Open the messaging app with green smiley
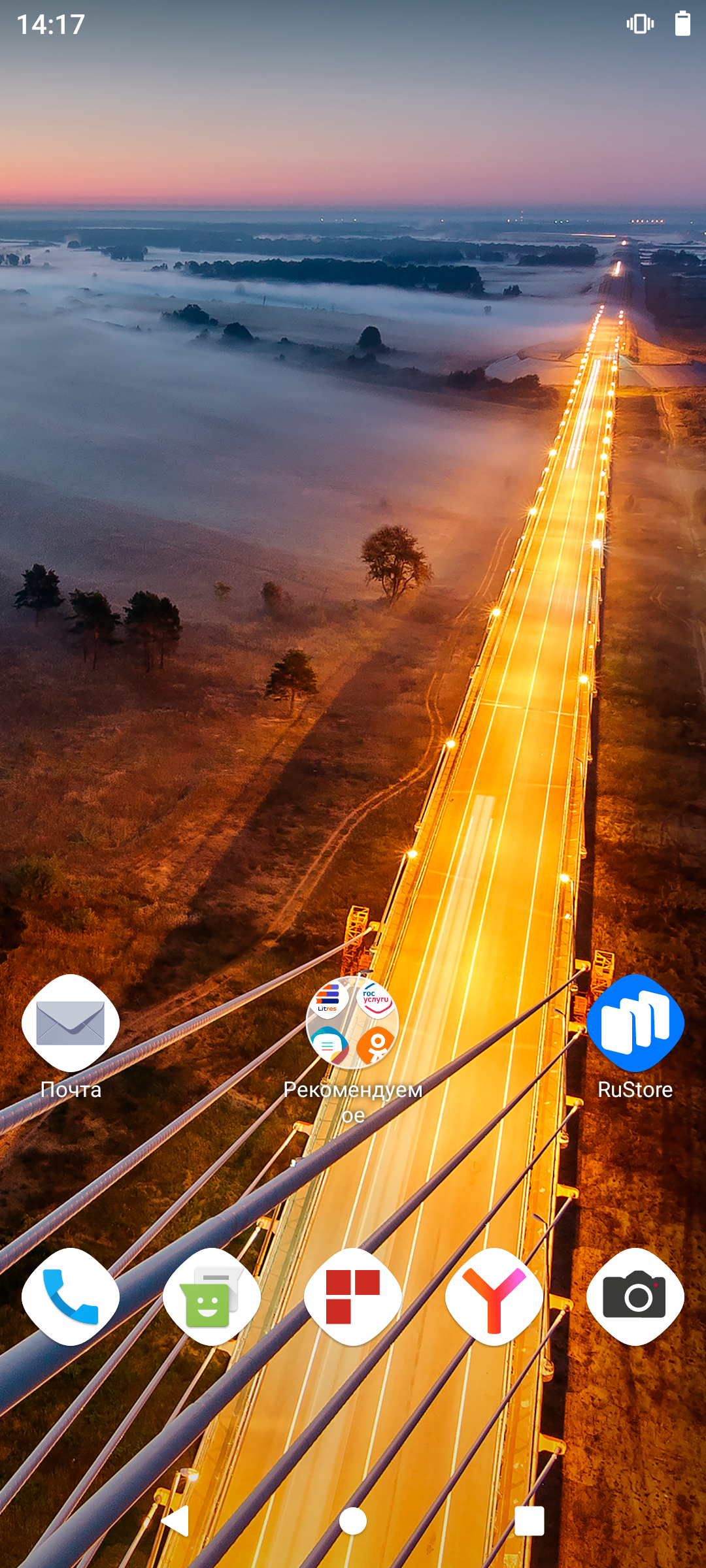Viewport: 706px width, 1568px height. click(x=212, y=1297)
